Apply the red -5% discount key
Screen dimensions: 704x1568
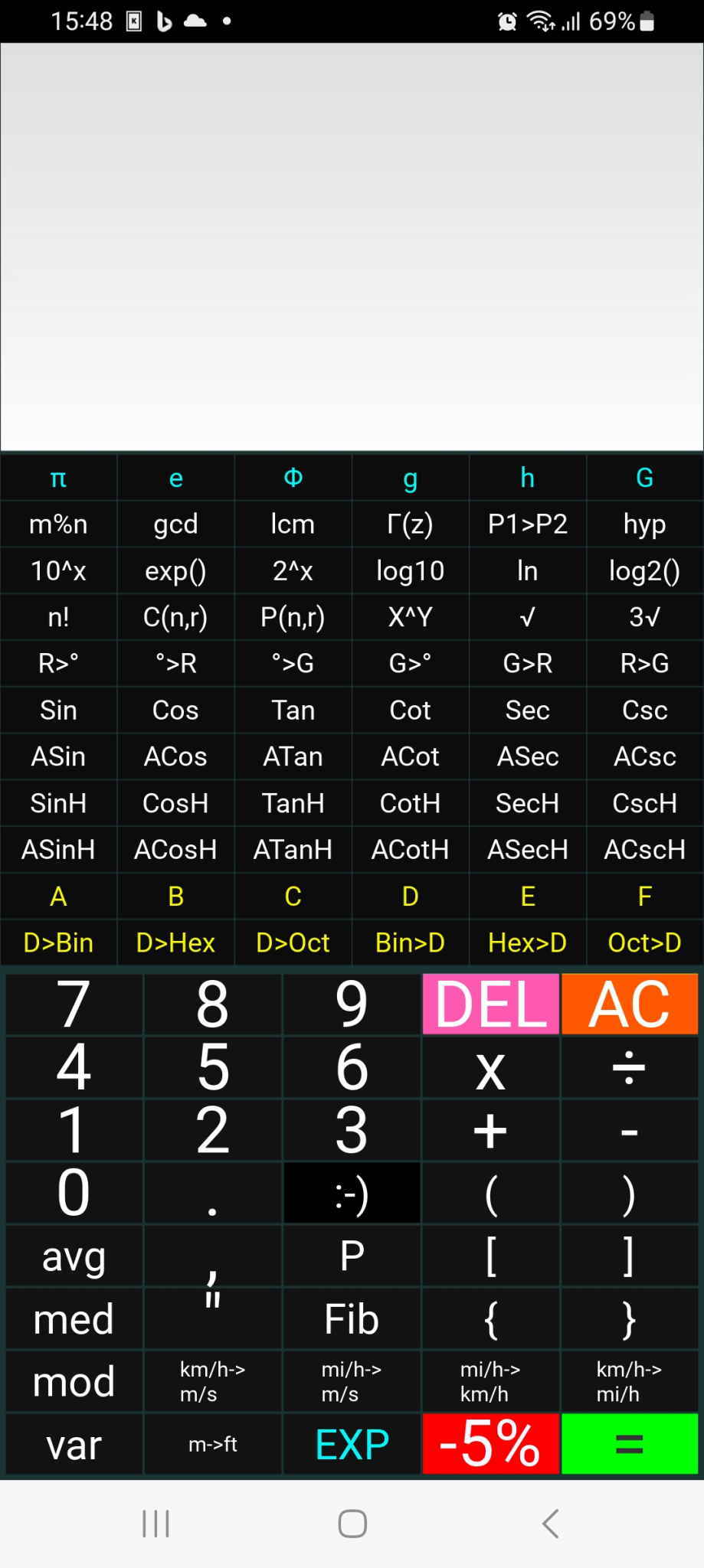tap(490, 1444)
